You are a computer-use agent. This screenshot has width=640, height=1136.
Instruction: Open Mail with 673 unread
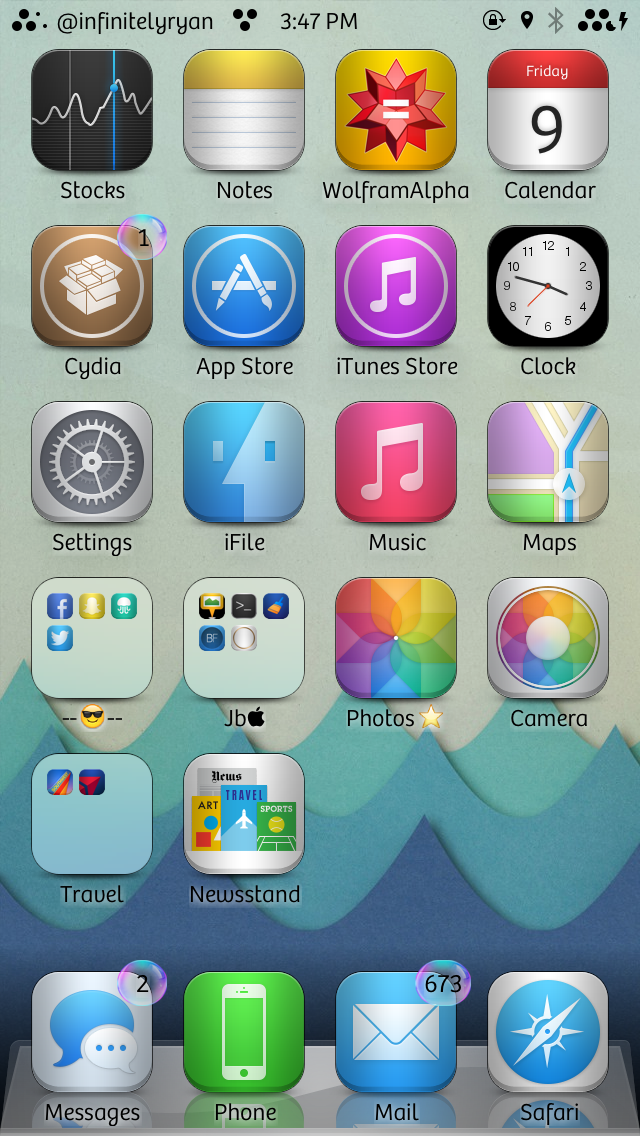396,1032
